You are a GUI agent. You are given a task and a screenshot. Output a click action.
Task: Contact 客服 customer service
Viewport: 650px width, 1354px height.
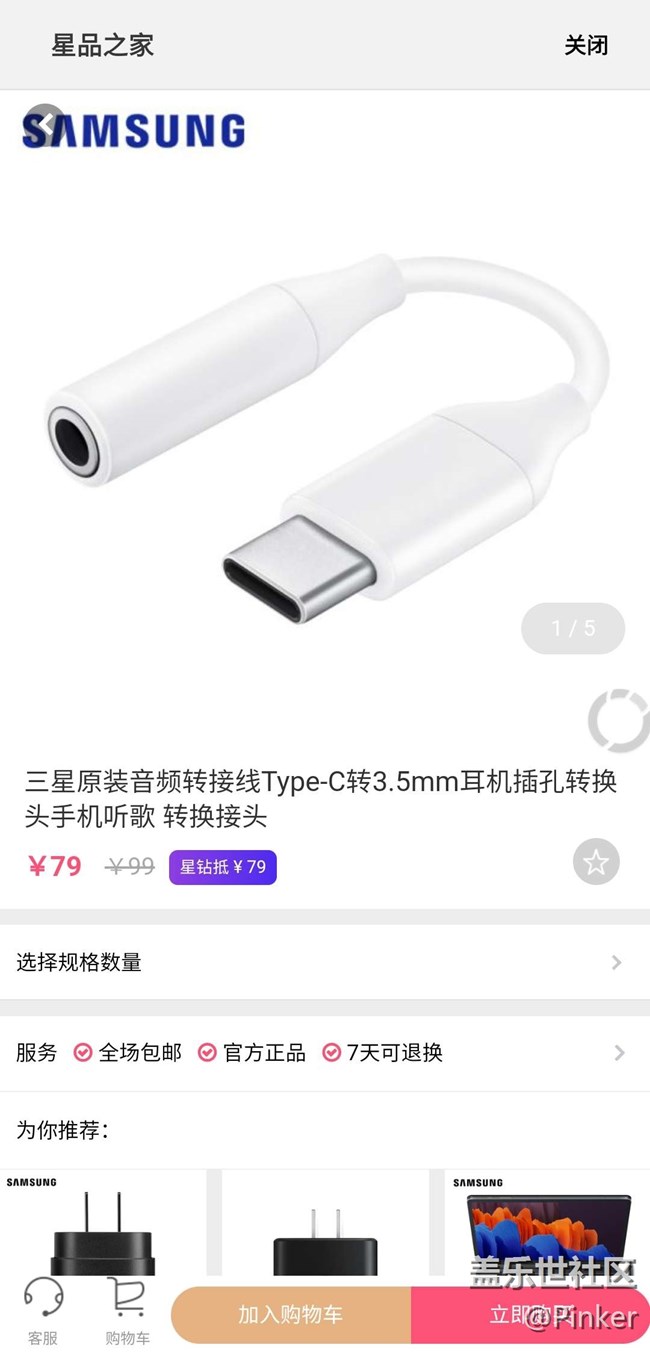pyautogui.click(x=43, y=1312)
